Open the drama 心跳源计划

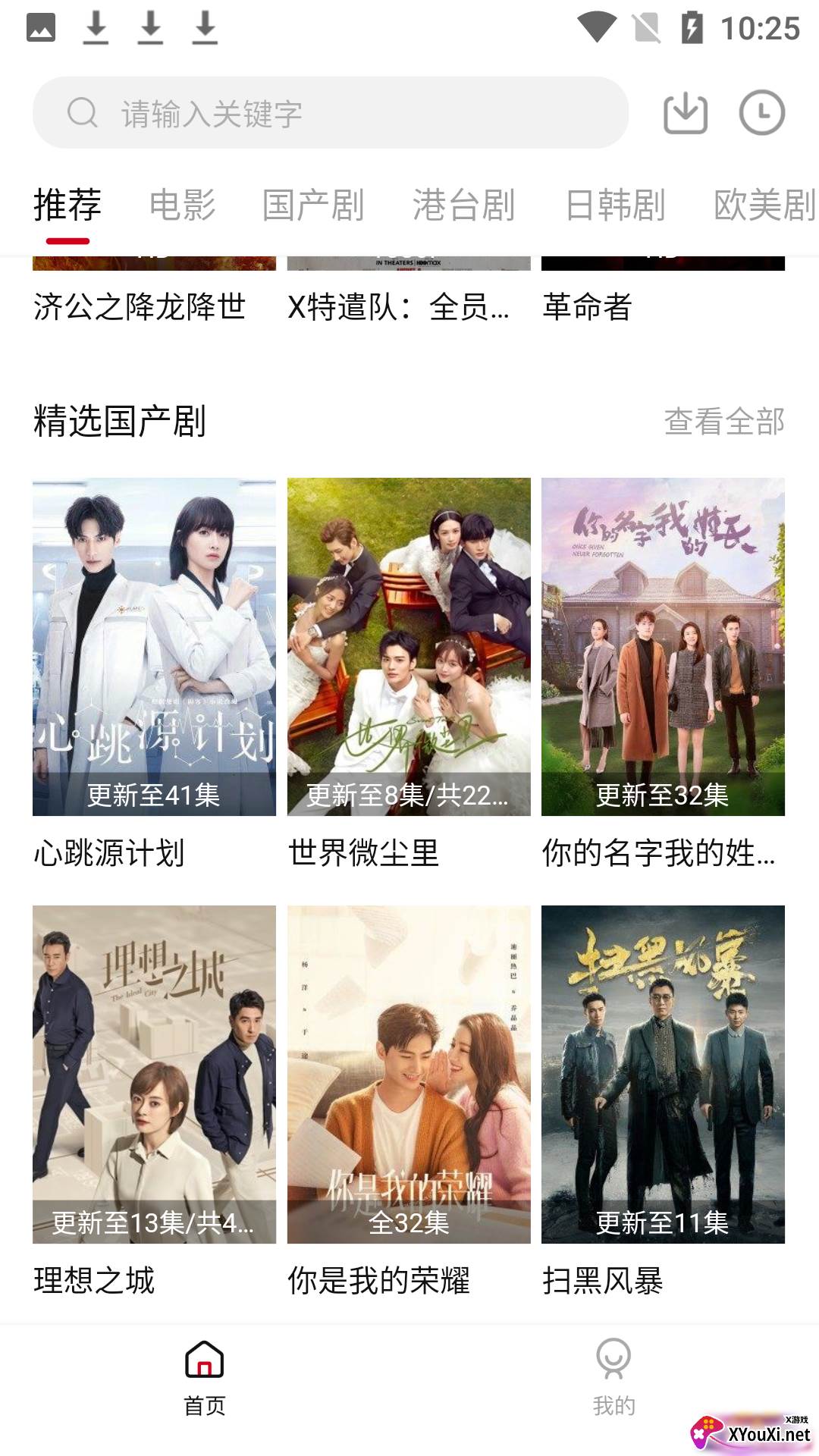(x=154, y=647)
